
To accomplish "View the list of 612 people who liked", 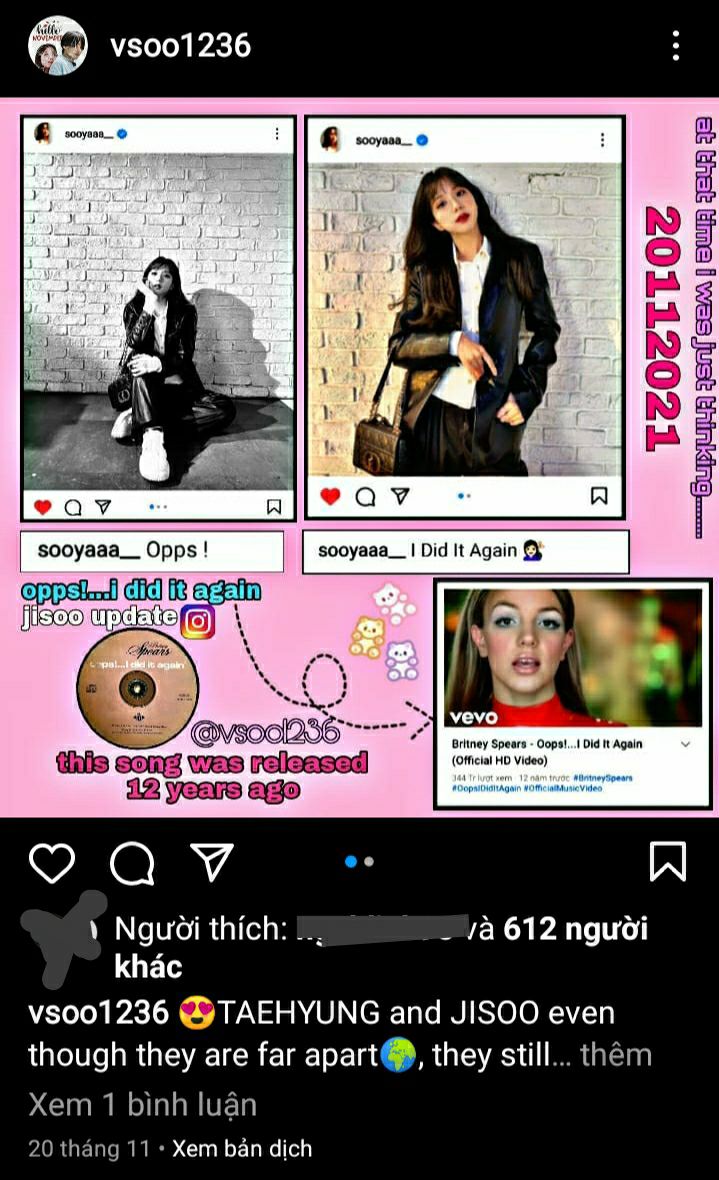I will coord(575,929).
